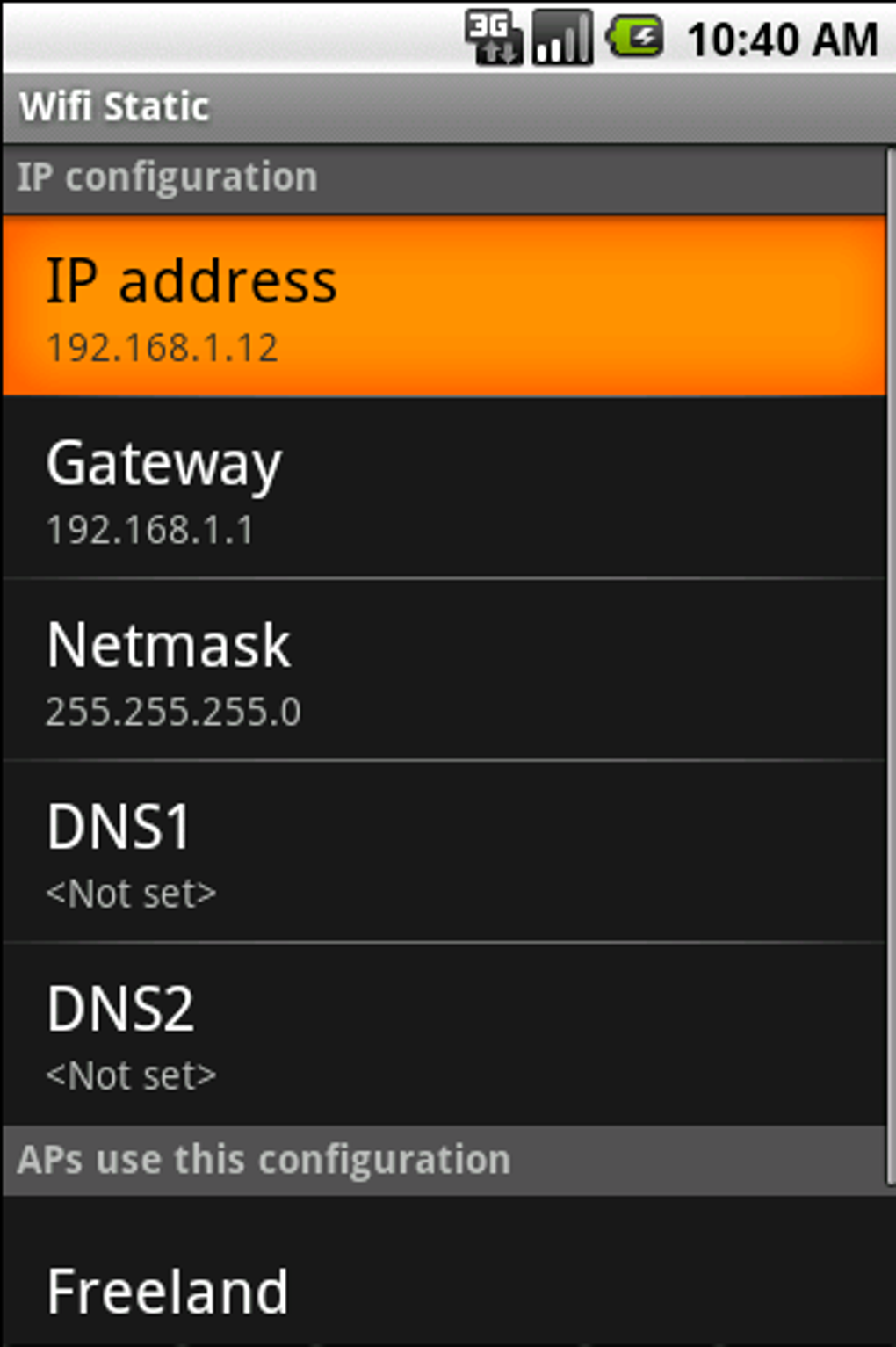Viewport: 896px width, 1347px height.
Task: Edit the Netmask 255.255.255.0 entry
Action: [439, 668]
